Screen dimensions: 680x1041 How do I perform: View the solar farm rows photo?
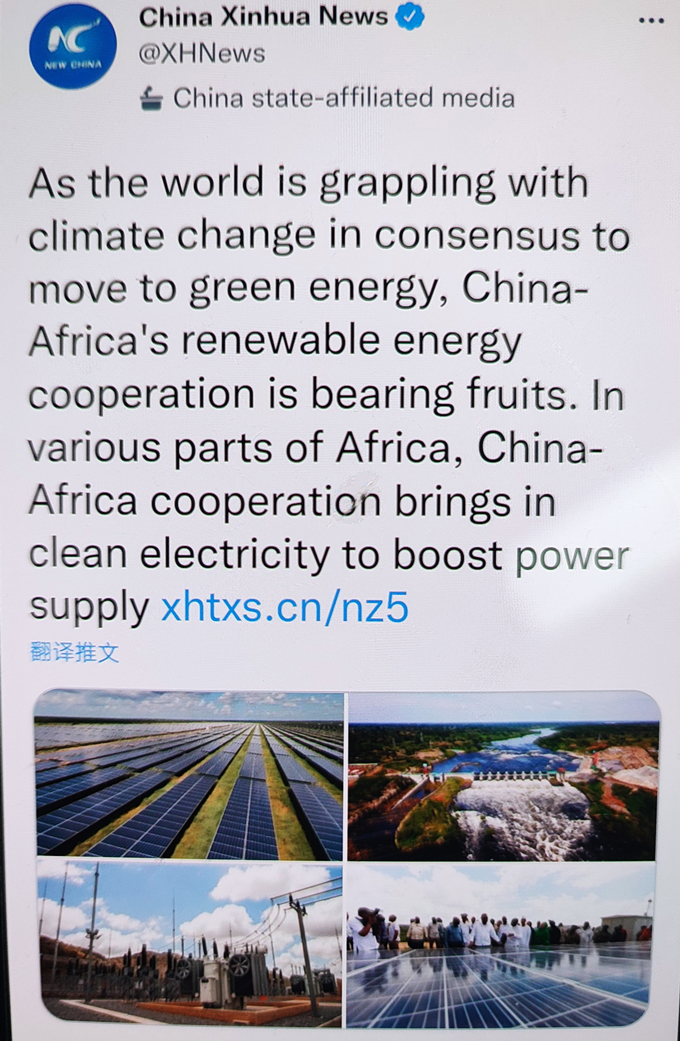tap(189, 774)
